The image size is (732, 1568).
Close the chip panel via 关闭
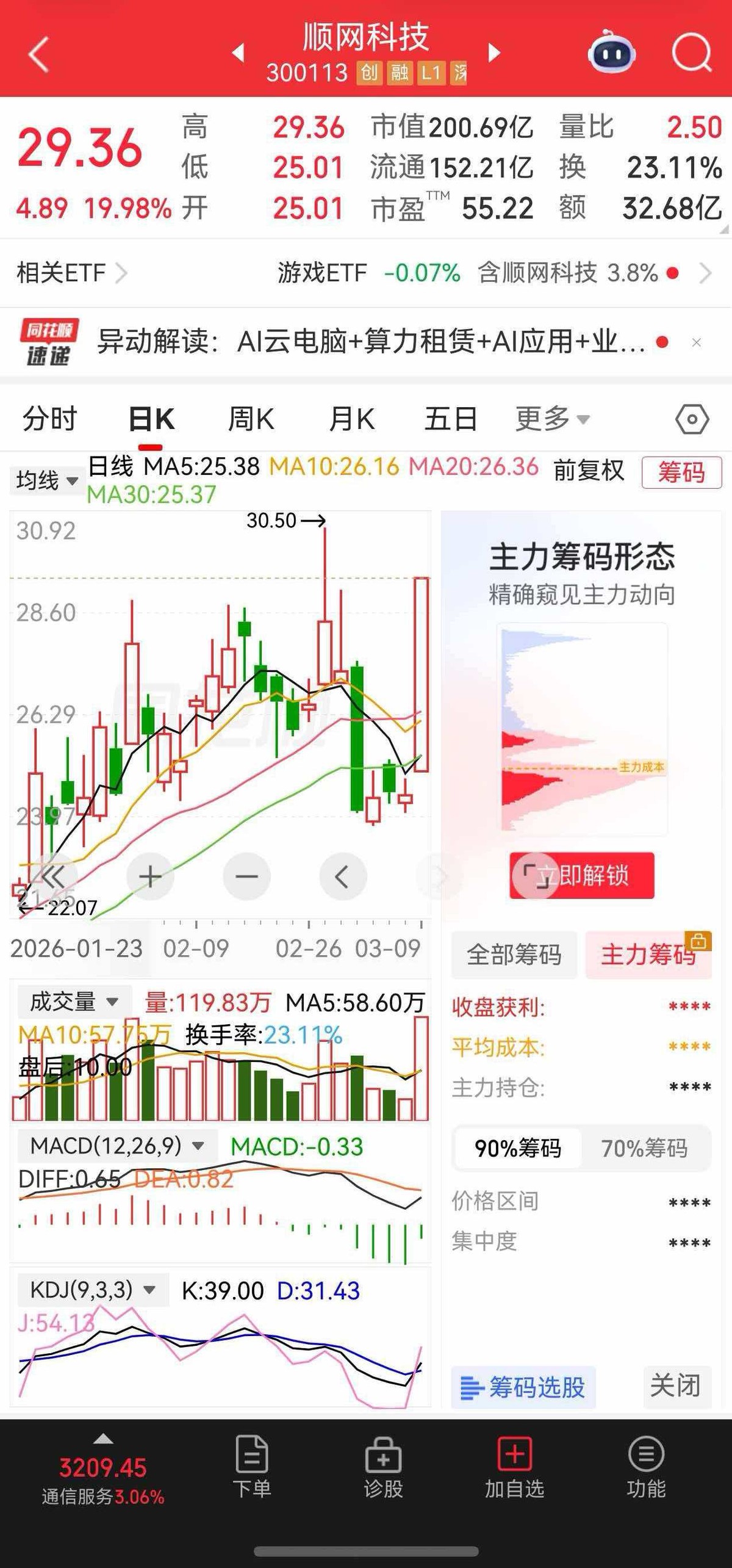click(x=676, y=1386)
